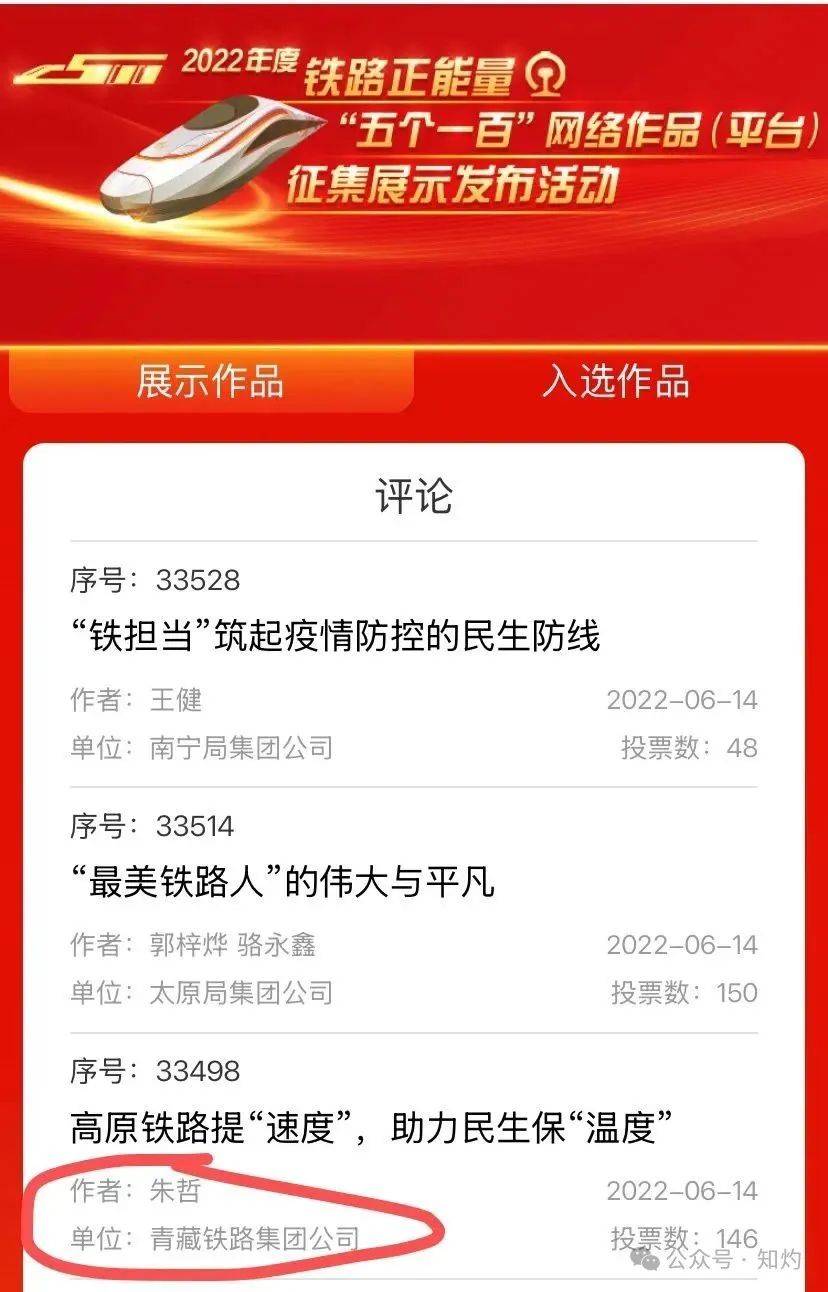Tap the 评论 section heading
Viewport: 828px width, 1292px height.
click(x=412, y=495)
